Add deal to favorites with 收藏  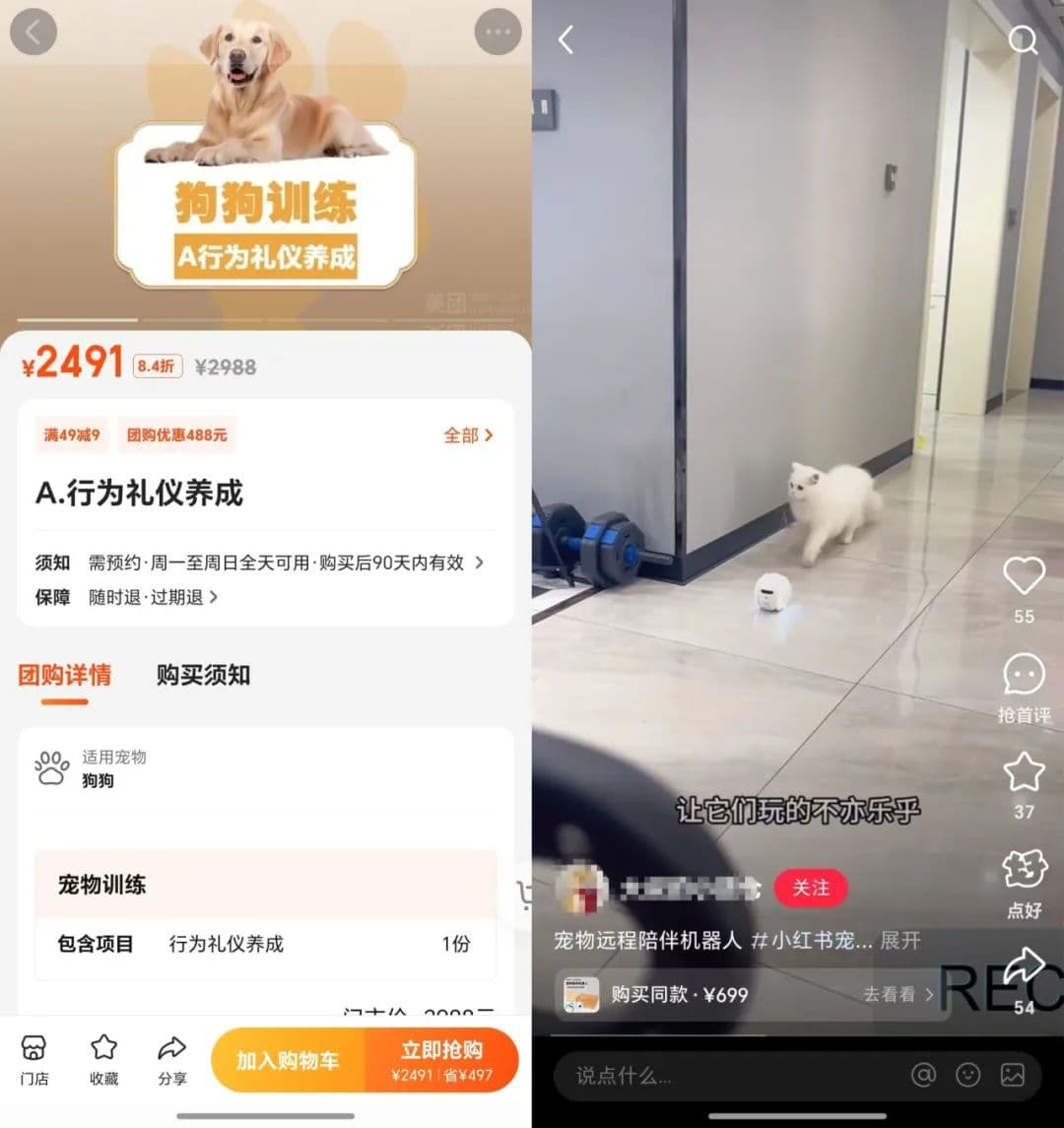pyautogui.click(x=103, y=1060)
